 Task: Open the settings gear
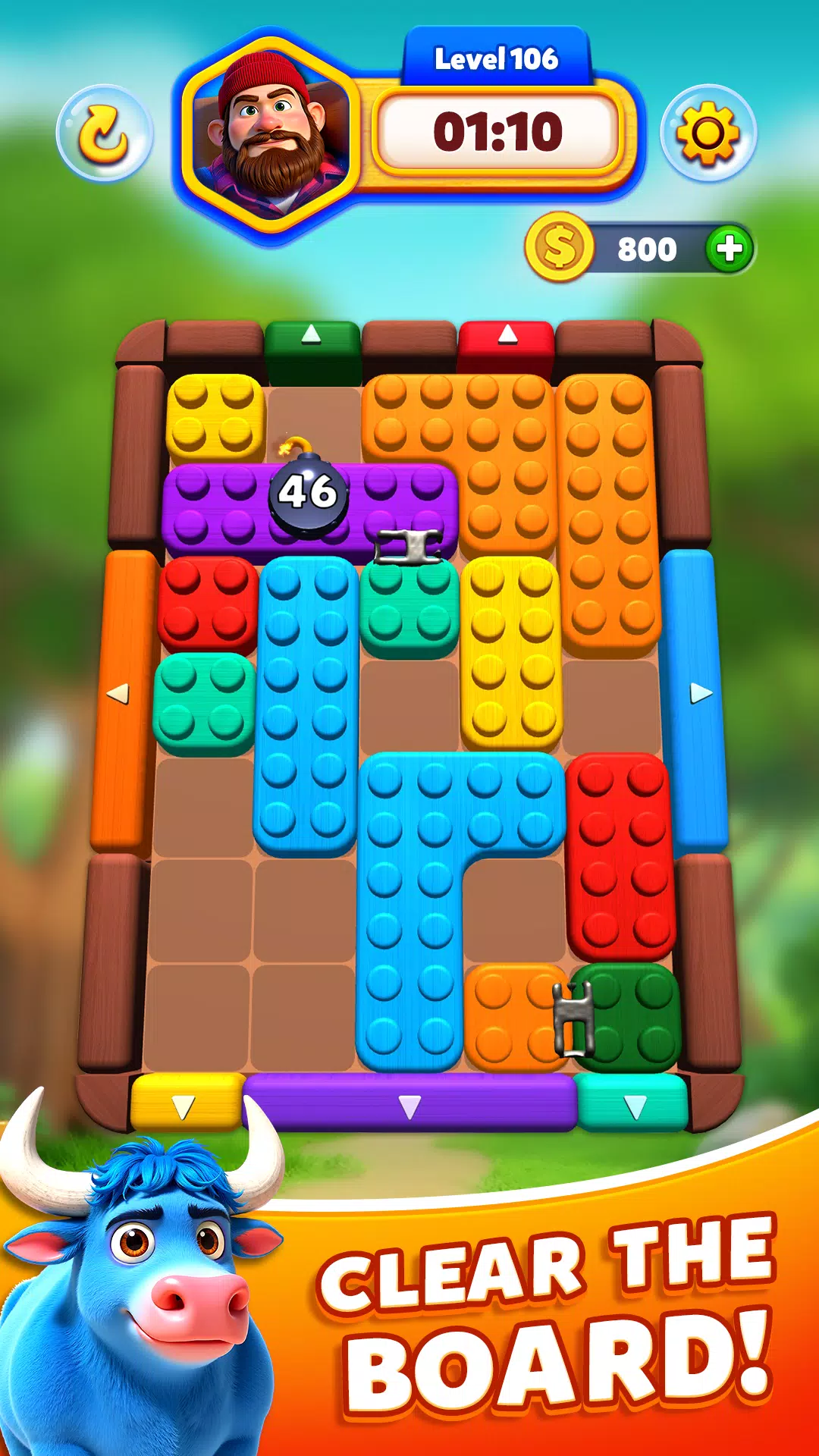(x=708, y=133)
